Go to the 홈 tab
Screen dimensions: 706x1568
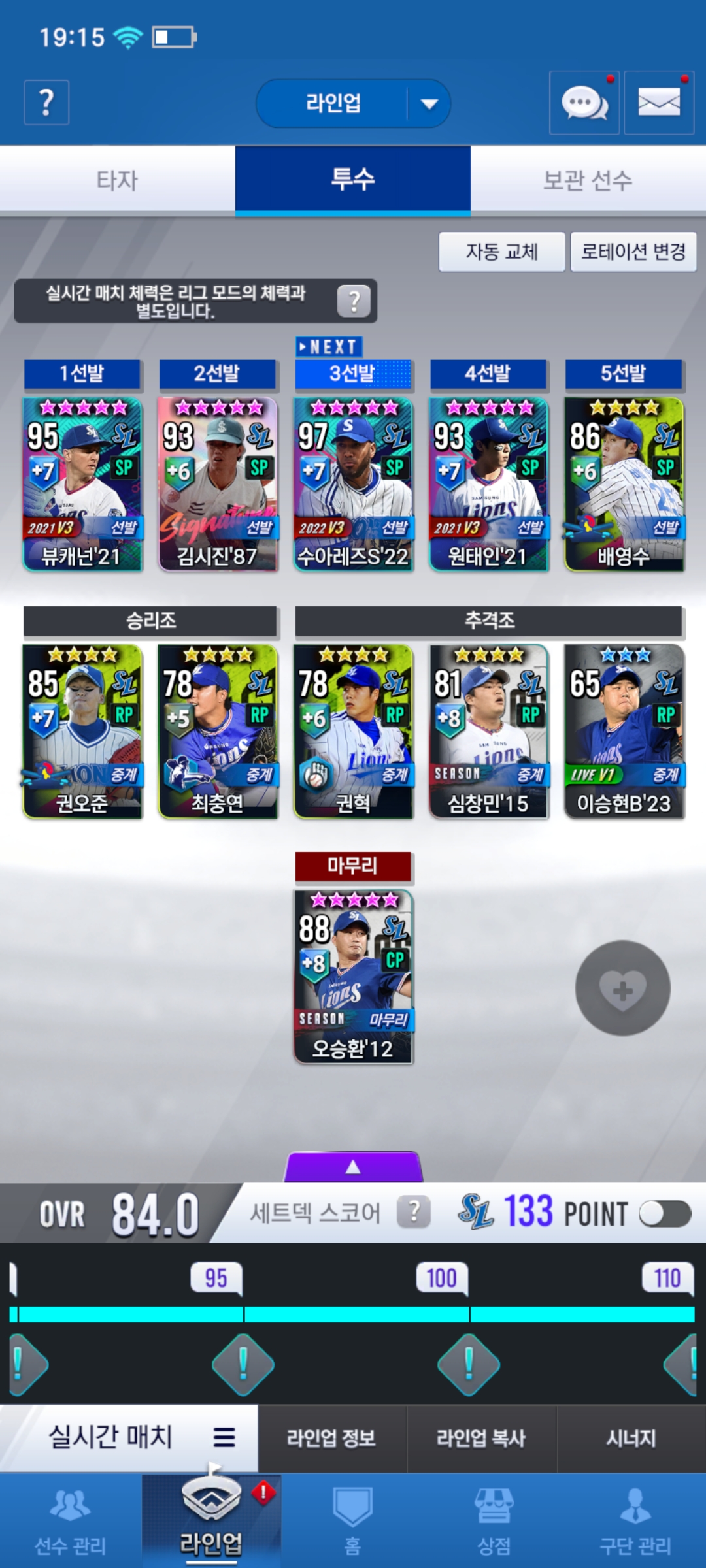pos(353,1520)
